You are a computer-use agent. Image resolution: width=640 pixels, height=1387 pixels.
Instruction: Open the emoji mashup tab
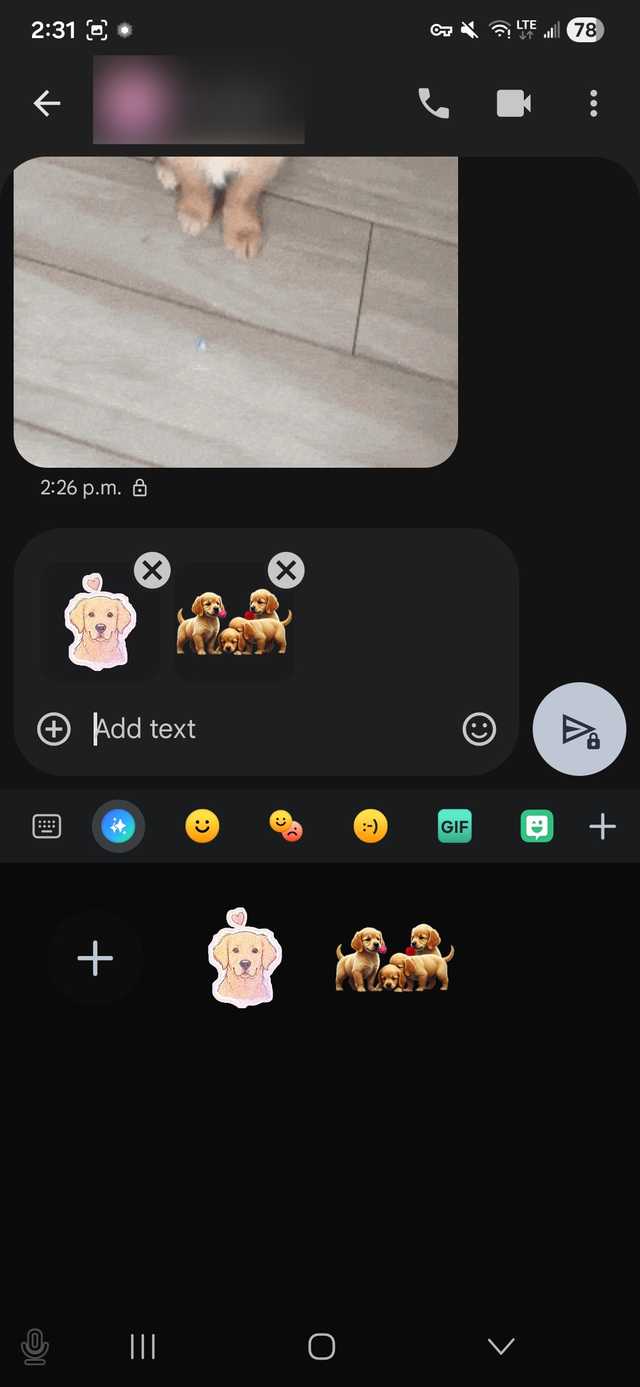pyautogui.click(x=286, y=827)
